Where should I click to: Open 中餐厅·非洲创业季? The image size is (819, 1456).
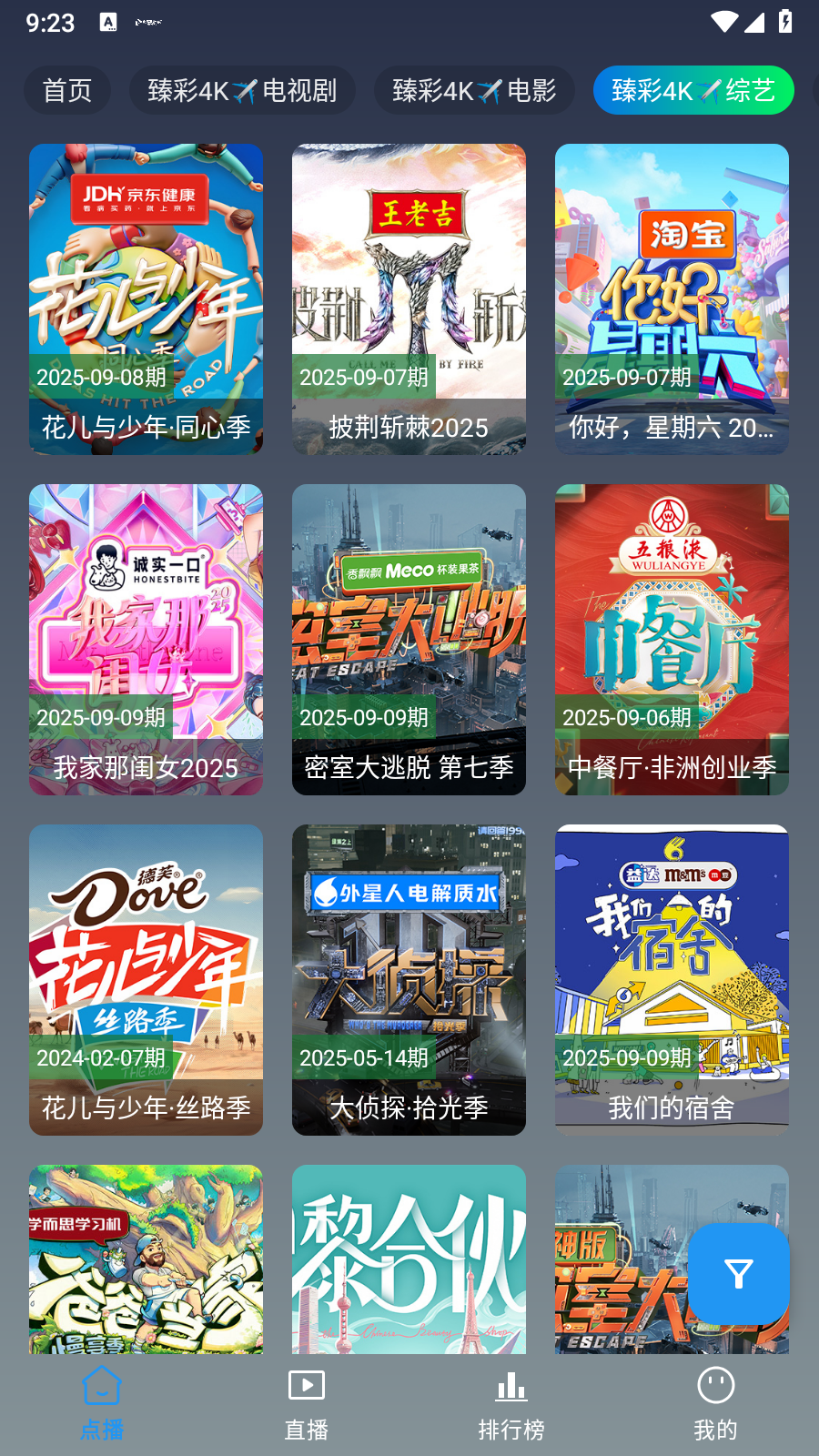point(672,639)
